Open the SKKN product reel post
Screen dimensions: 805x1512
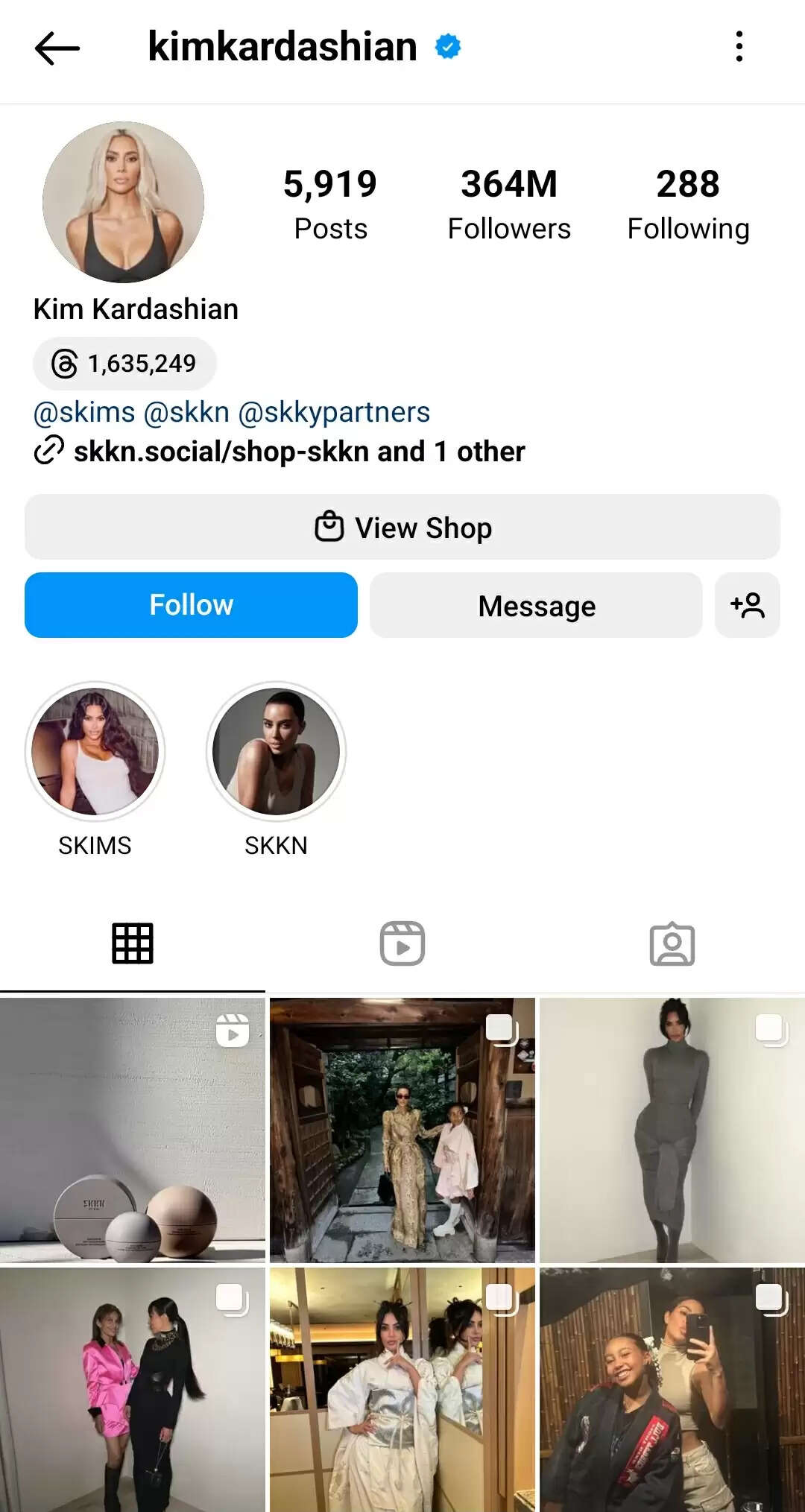coord(133,1130)
